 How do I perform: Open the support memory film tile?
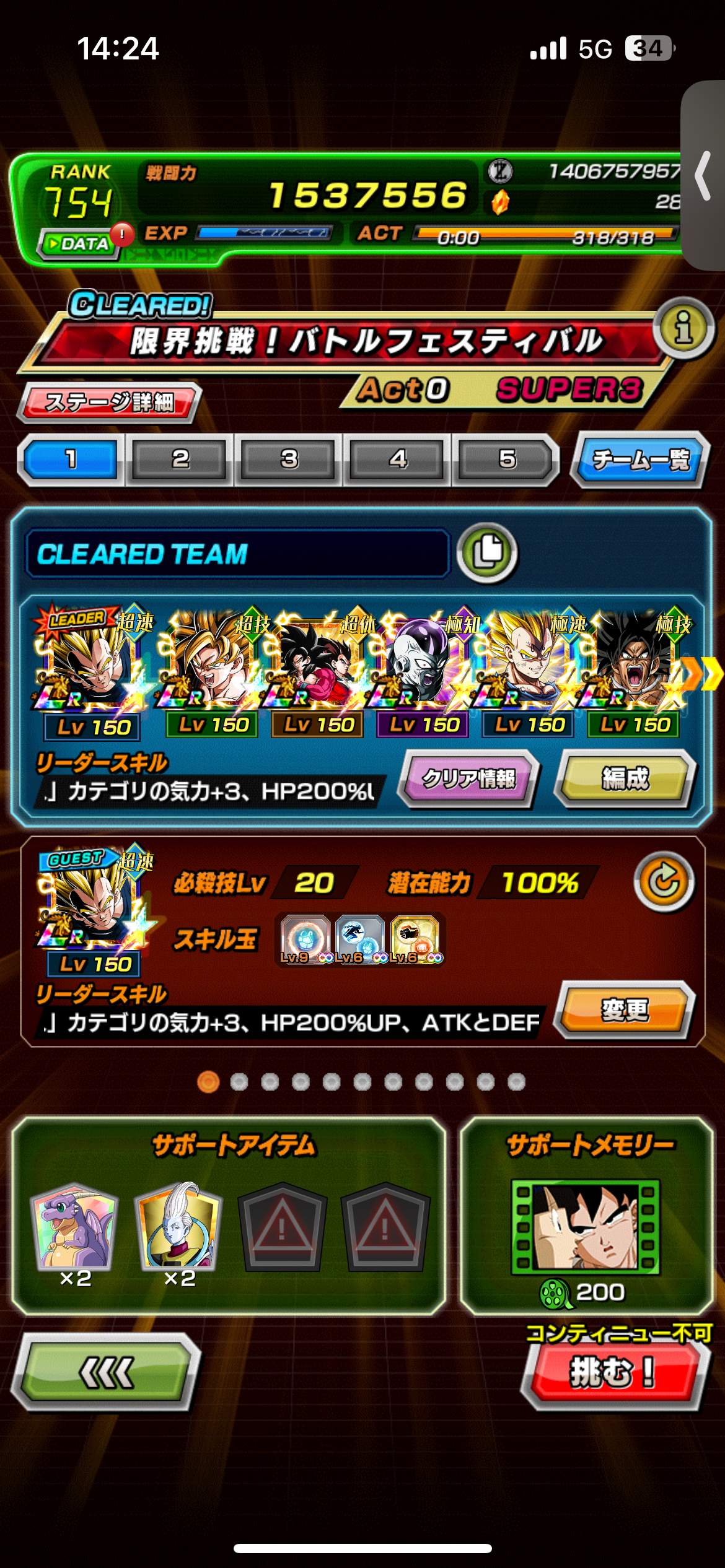pos(586,1227)
